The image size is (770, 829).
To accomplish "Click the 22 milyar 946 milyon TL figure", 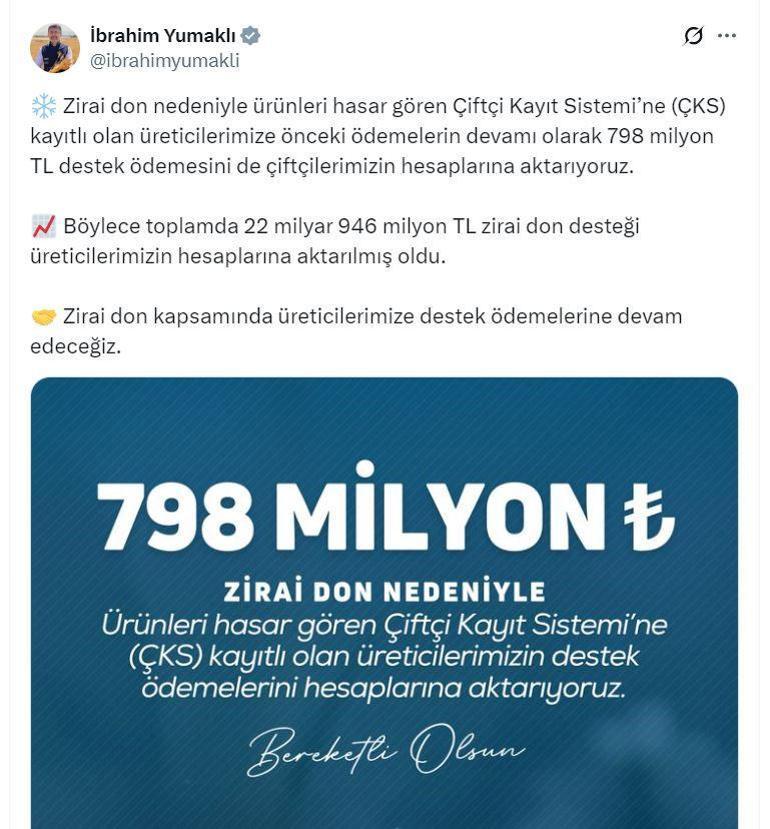I will [340, 225].
